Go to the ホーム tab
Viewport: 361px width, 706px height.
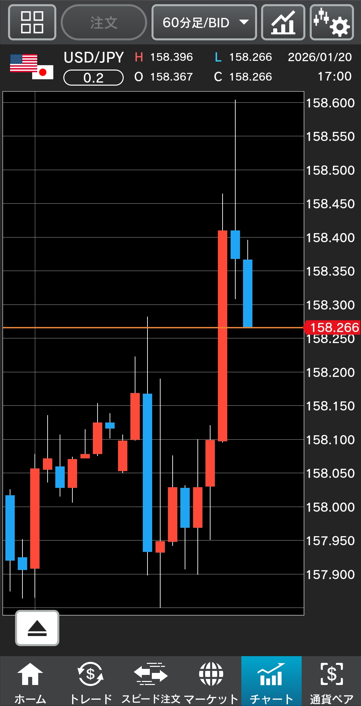[x=30, y=681]
